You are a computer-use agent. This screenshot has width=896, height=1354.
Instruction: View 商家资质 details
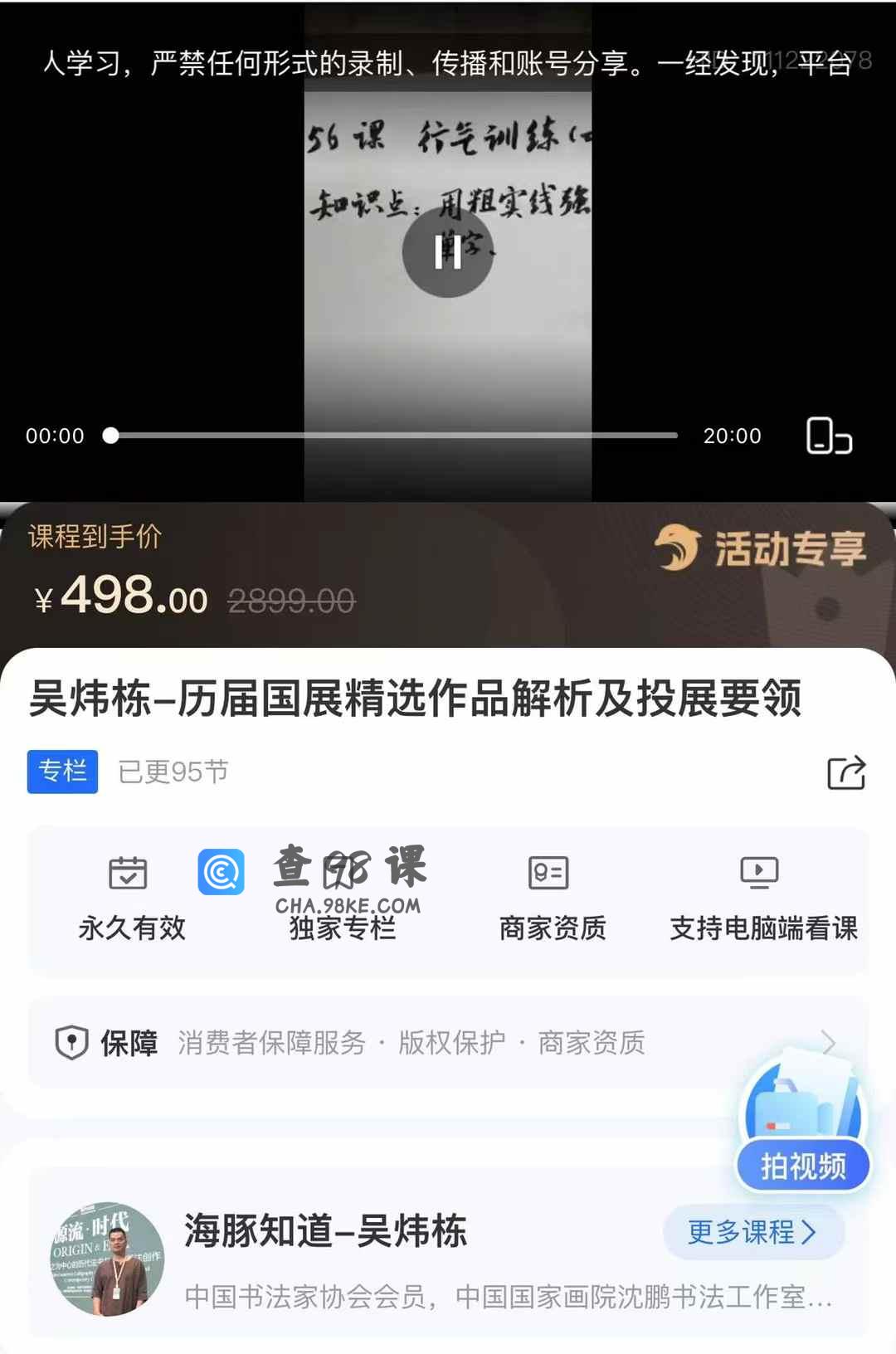(552, 900)
